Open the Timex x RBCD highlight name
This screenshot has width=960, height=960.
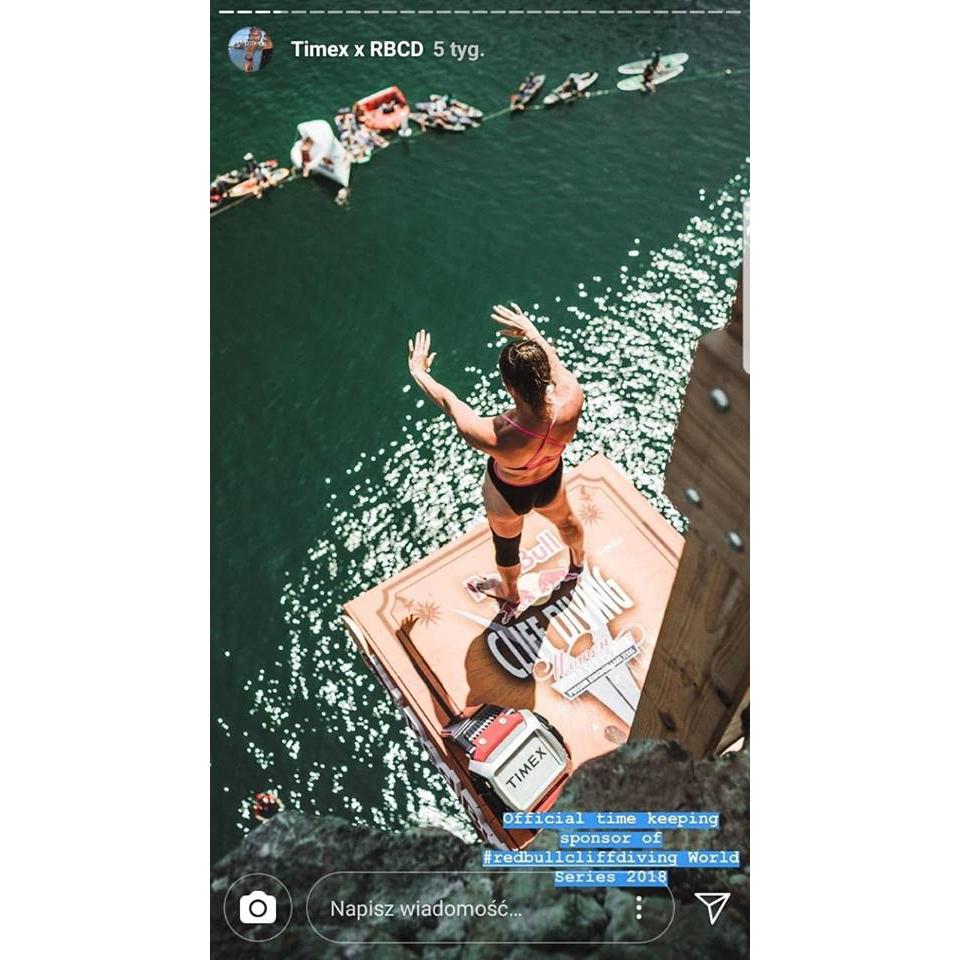pos(357,49)
